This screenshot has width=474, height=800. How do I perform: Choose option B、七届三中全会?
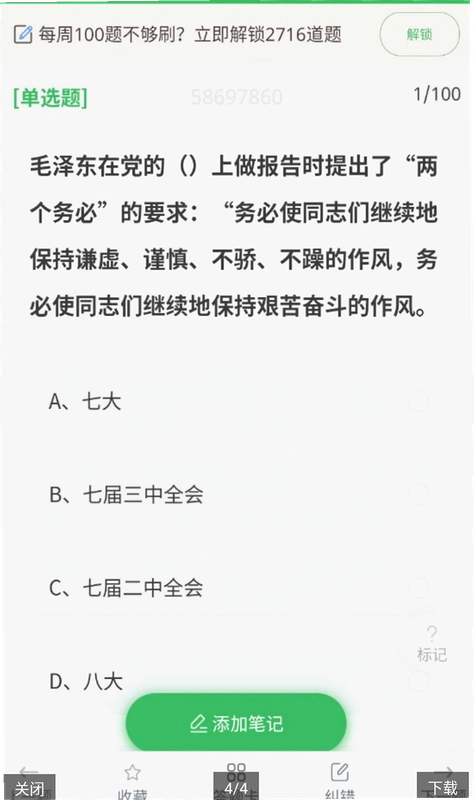pos(237,494)
